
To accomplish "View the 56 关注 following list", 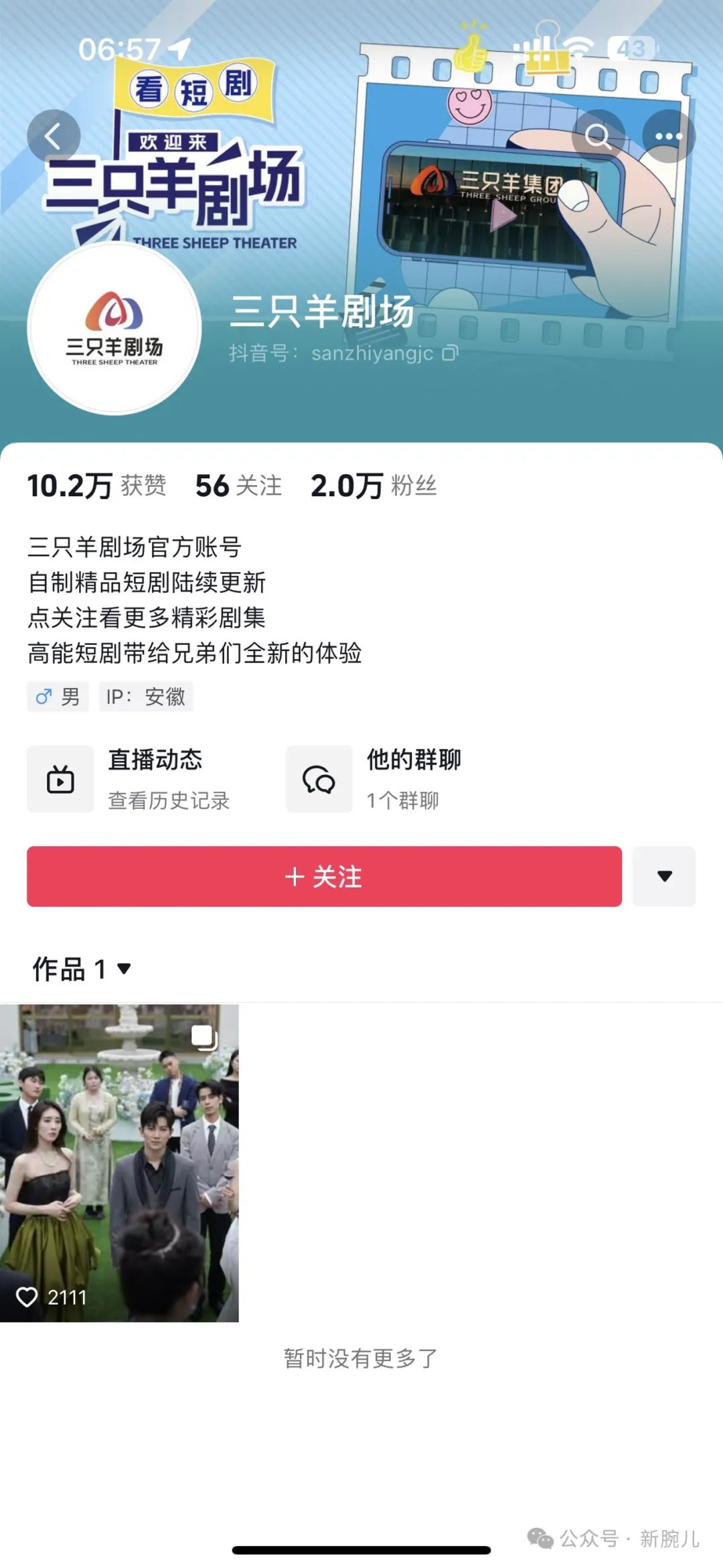I will click(238, 486).
